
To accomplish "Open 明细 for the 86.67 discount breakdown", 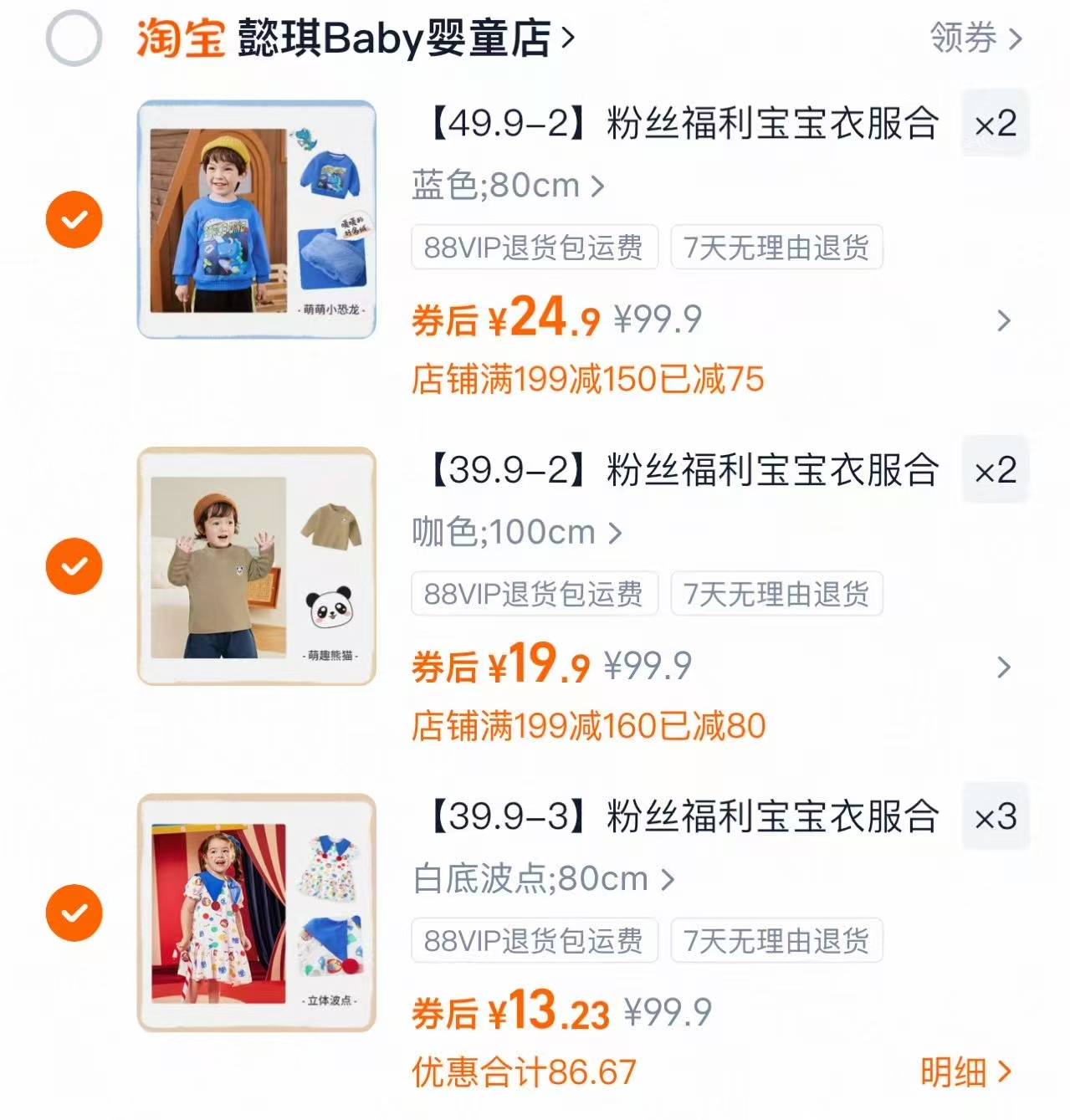I will pyautogui.click(x=965, y=1071).
